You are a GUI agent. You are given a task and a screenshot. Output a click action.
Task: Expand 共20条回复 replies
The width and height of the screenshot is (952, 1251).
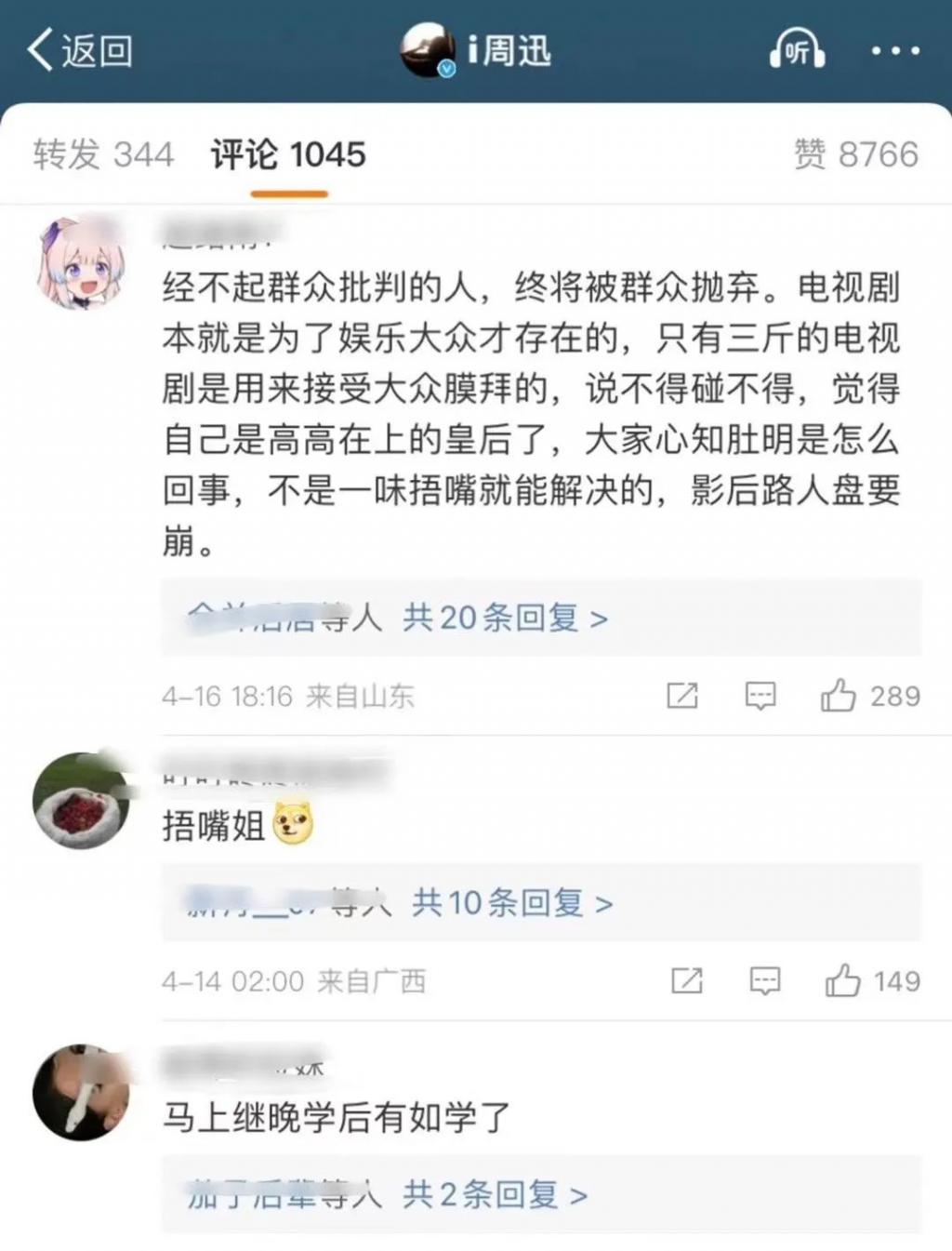pyautogui.click(x=505, y=618)
